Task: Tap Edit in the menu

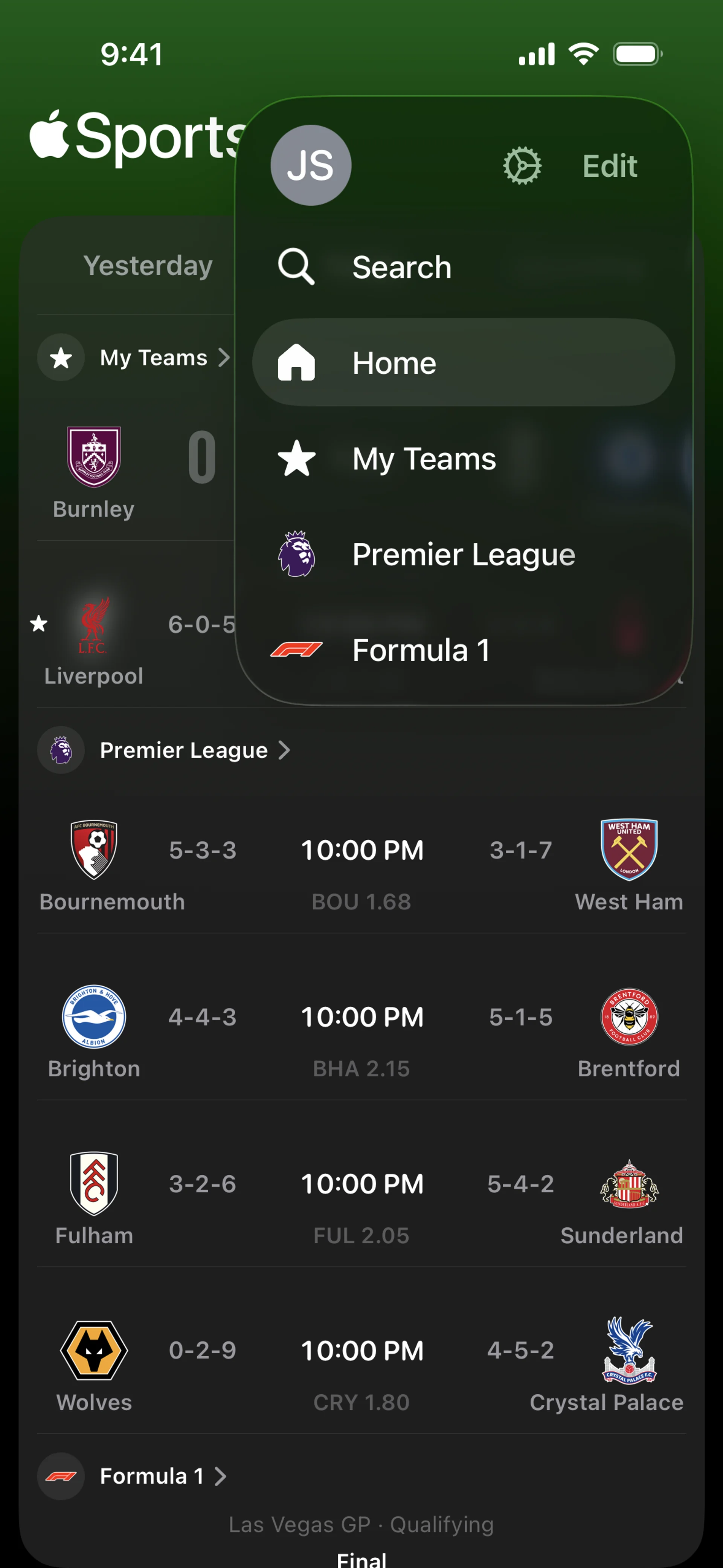Action: coord(609,165)
